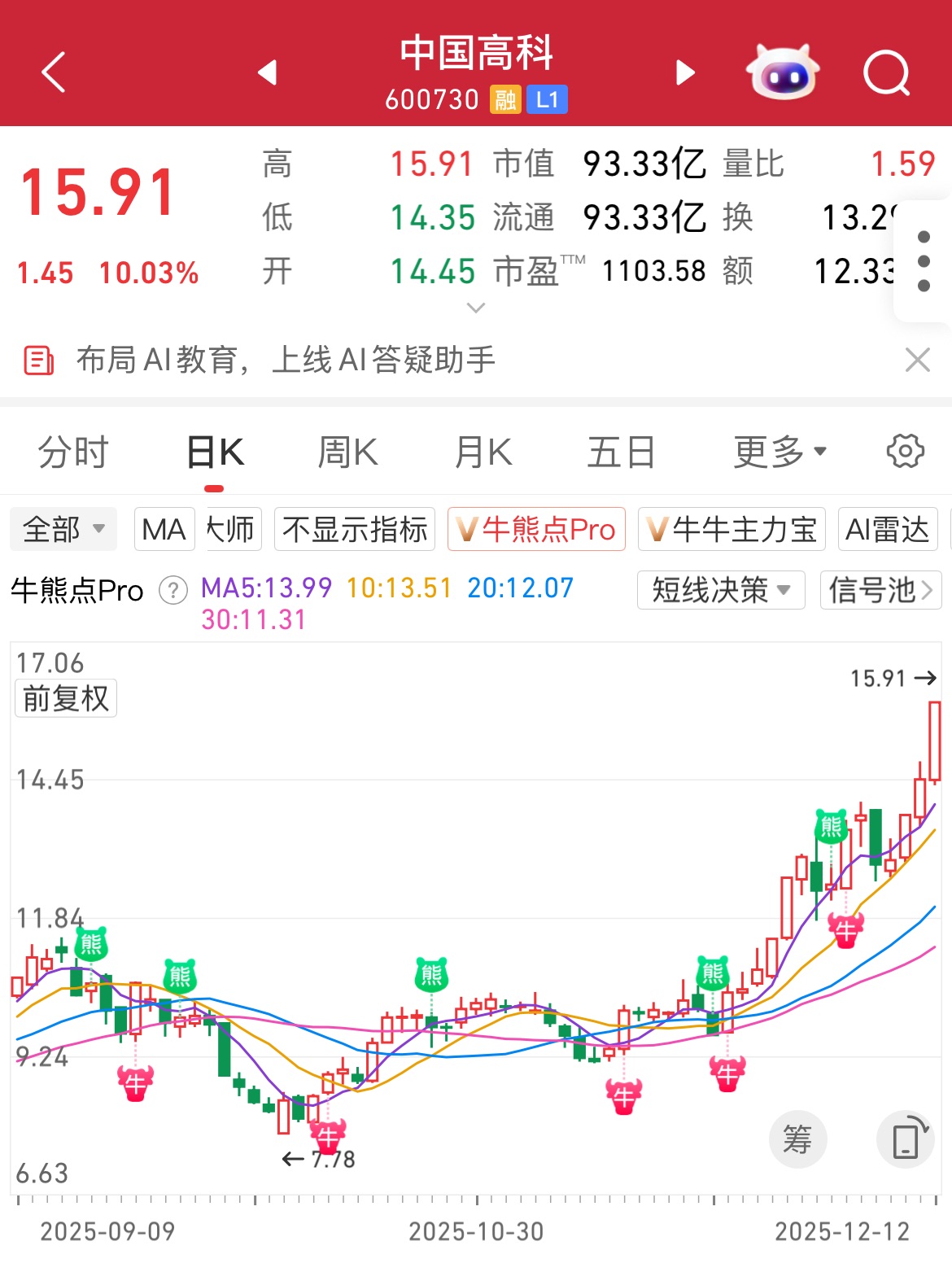Open the three-dot side menu
Screen dimensions: 952x1272
(923, 261)
